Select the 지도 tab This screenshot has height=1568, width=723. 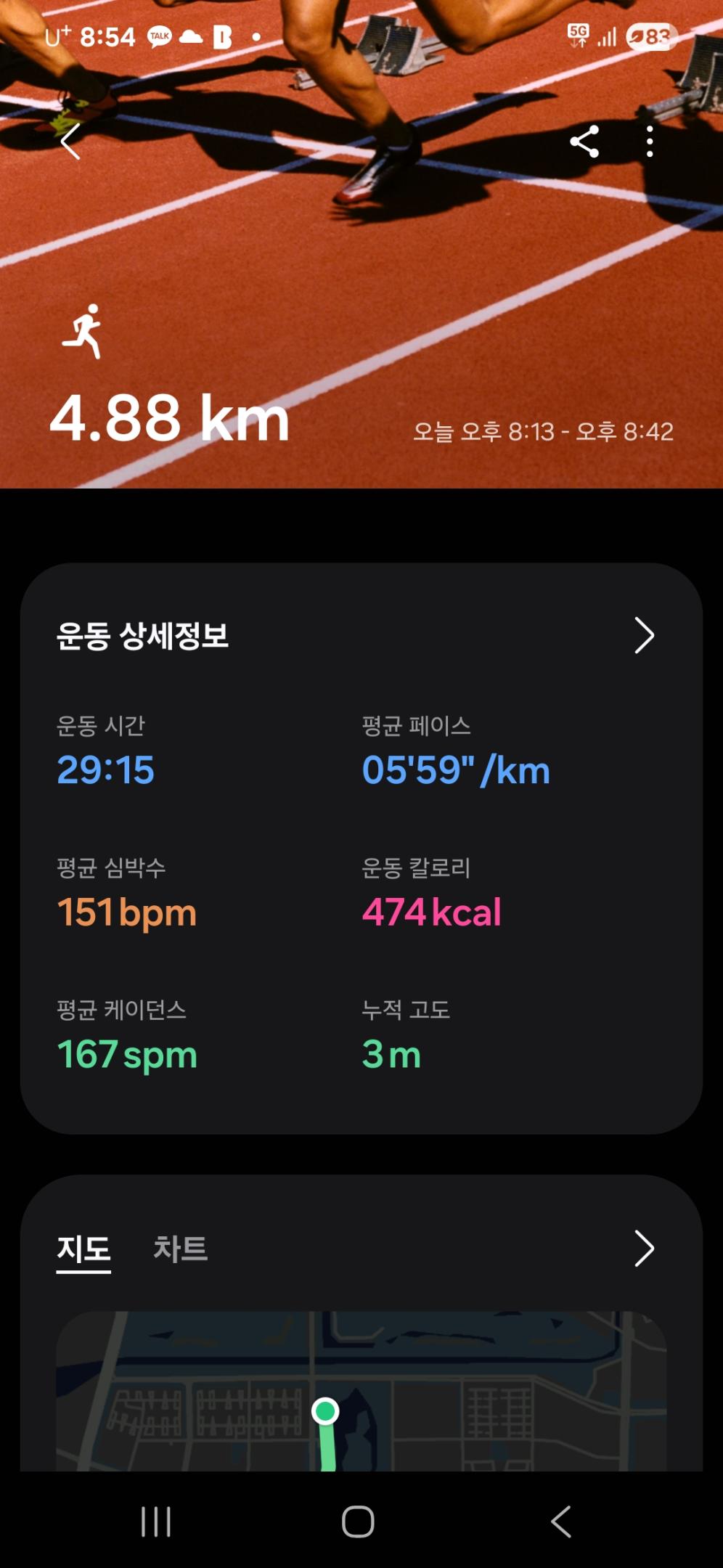coord(83,1249)
